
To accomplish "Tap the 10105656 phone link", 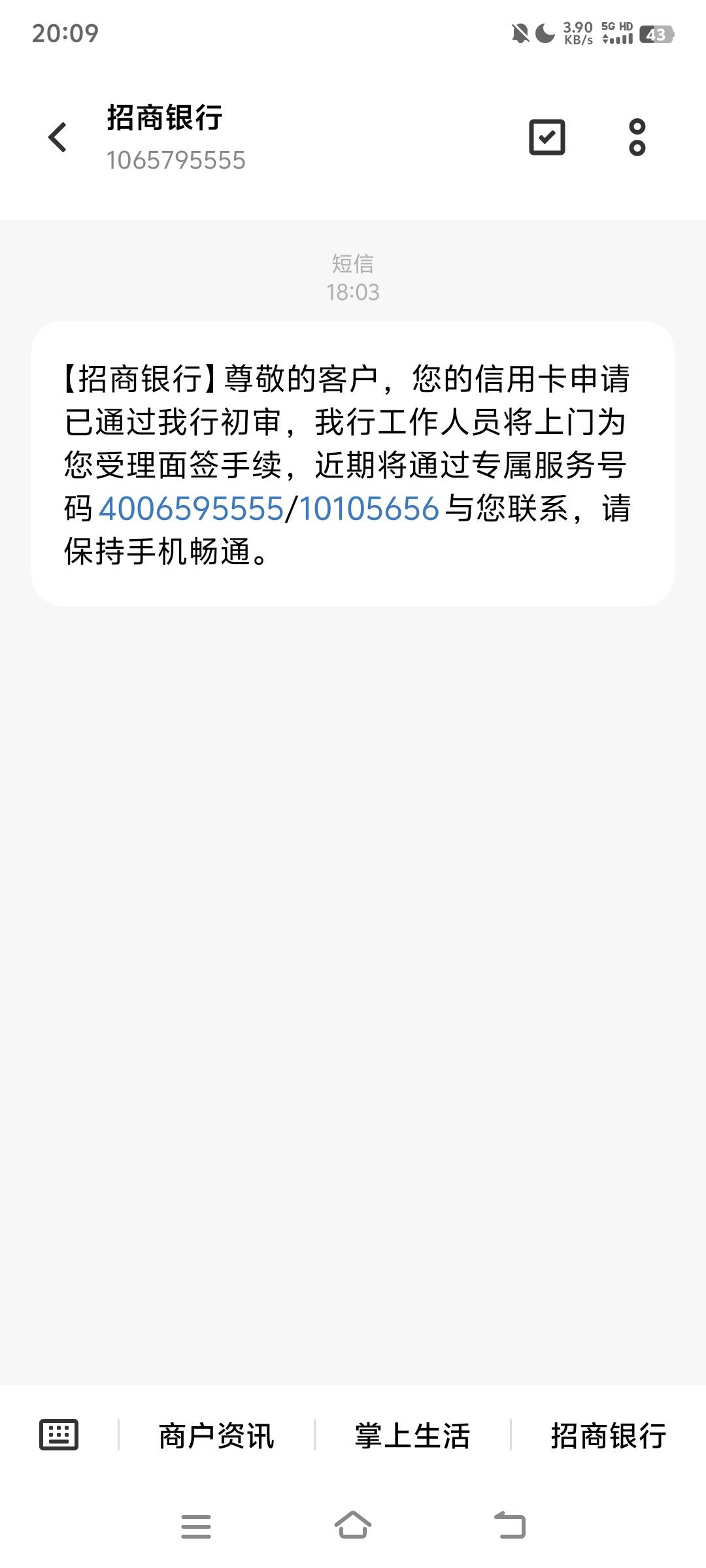I will click(x=369, y=508).
